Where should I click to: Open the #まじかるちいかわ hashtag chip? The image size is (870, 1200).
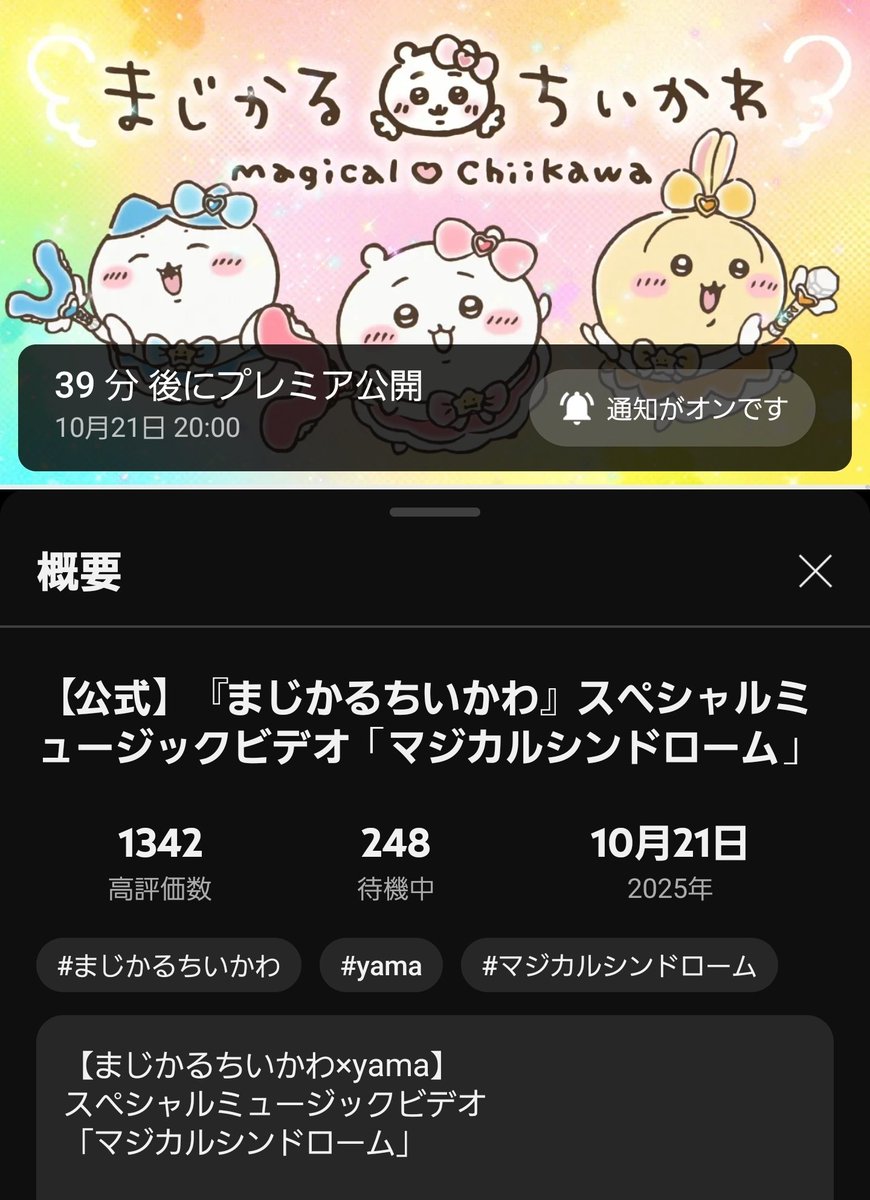click(168, 965)
